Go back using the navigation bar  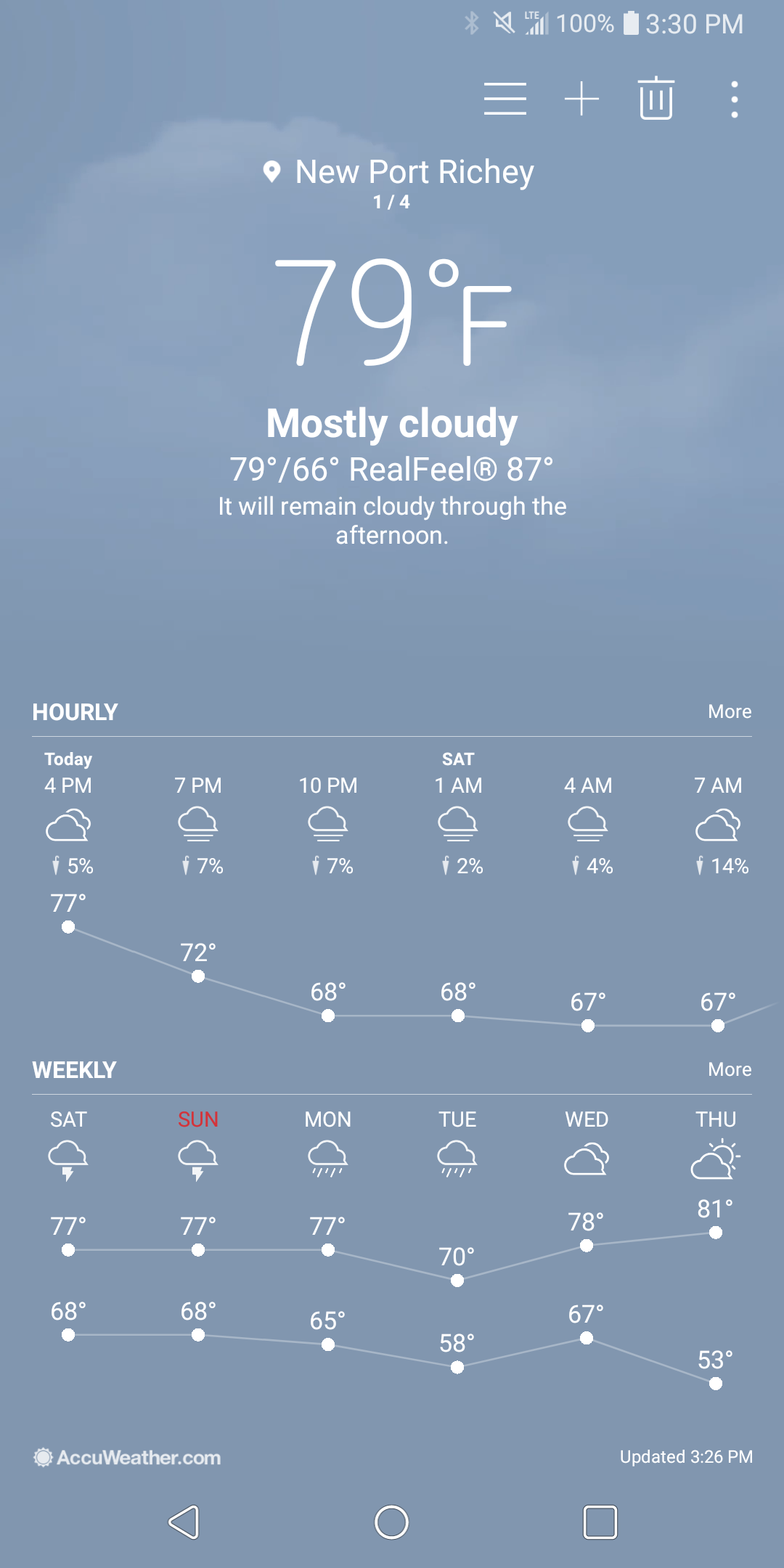184,1522
